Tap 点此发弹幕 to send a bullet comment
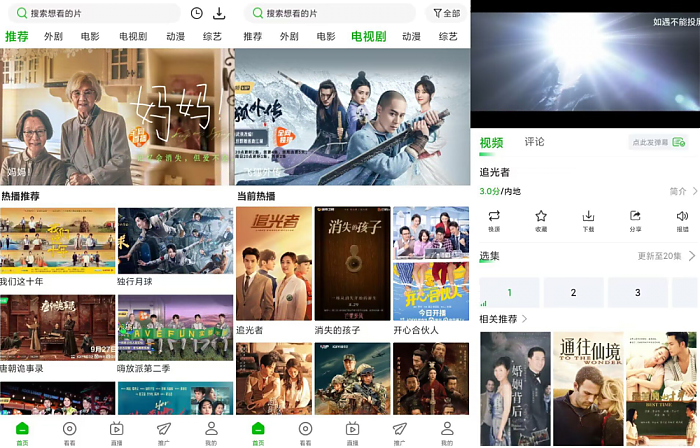 coord(658,143)
